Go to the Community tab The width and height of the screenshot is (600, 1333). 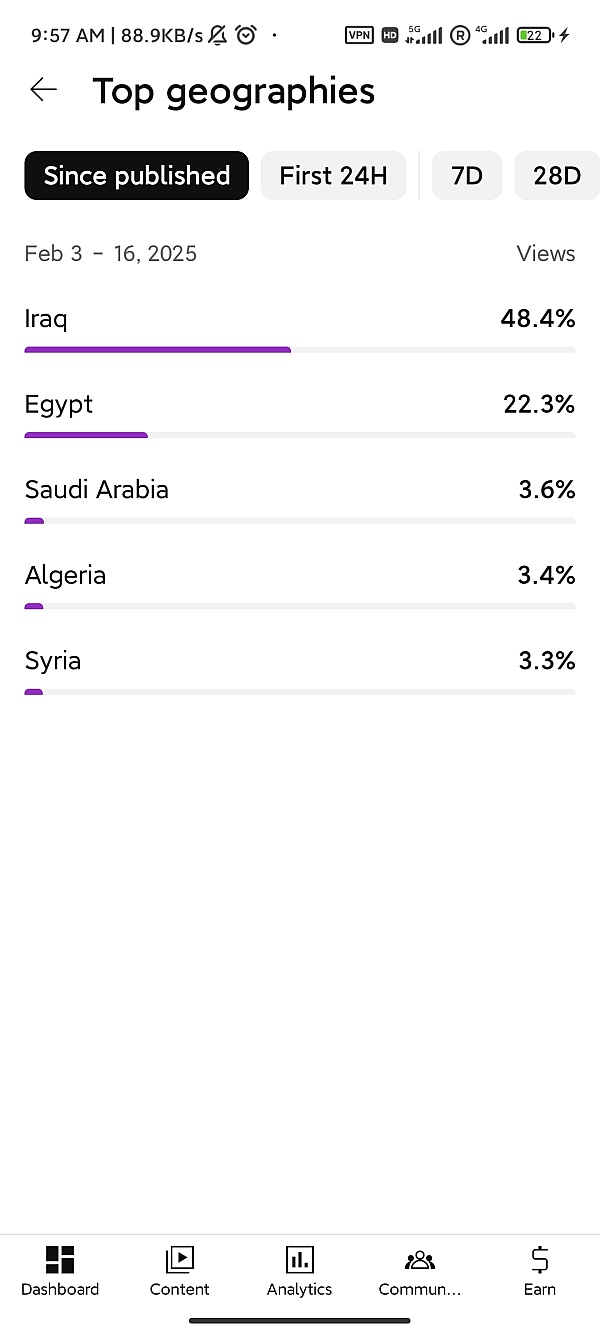(420, 1271)
